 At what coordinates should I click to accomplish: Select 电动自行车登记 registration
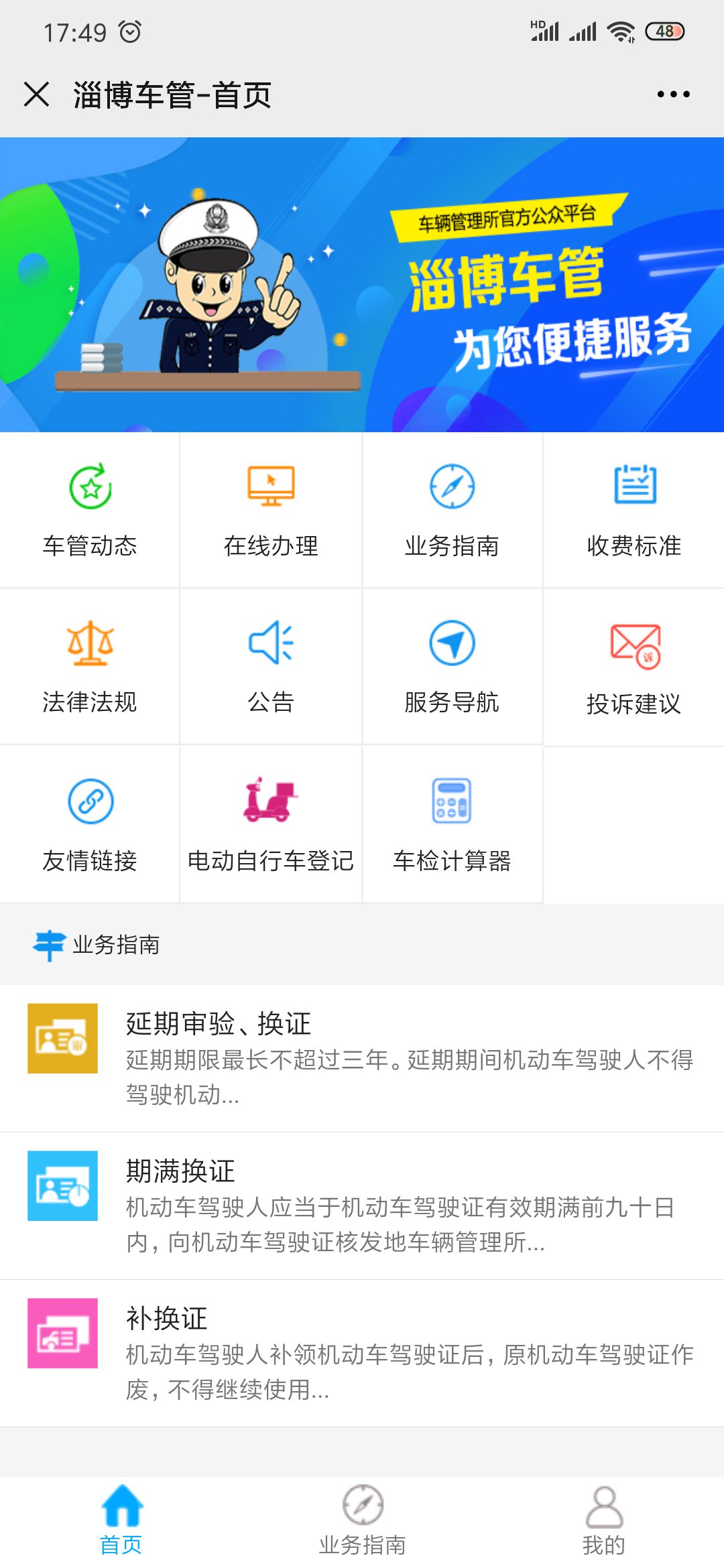point(271,826)
